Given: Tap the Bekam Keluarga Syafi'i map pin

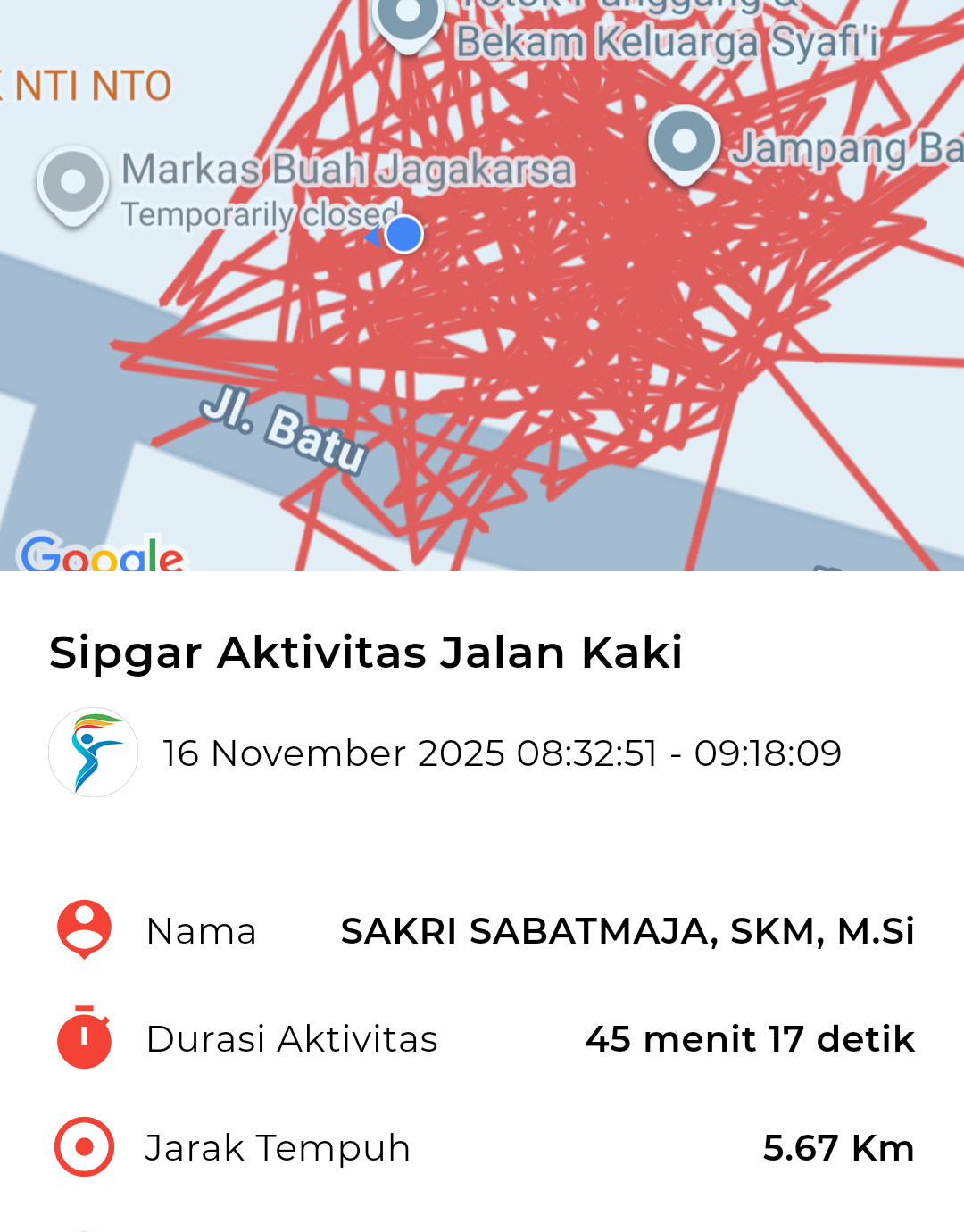Looking at the screenshot, I should click(408, 18).
